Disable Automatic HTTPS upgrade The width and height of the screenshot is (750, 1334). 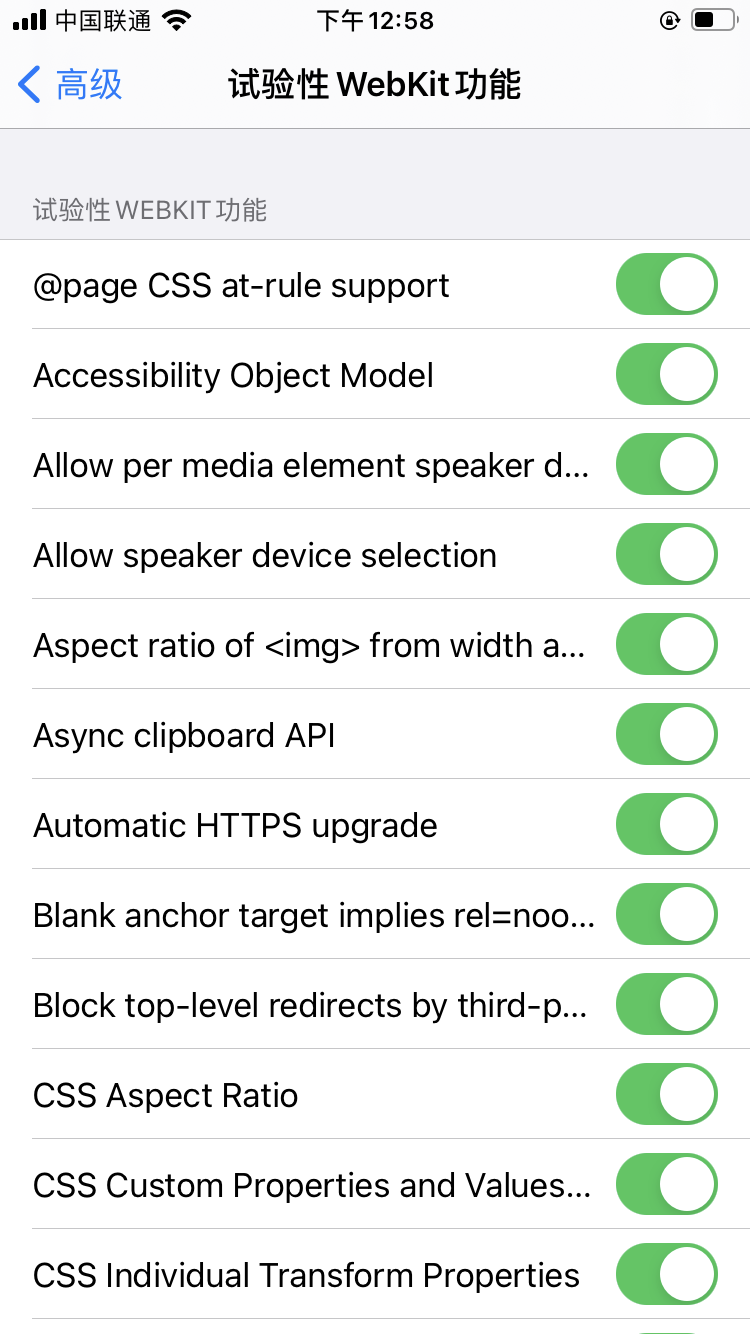pos(666,825)
